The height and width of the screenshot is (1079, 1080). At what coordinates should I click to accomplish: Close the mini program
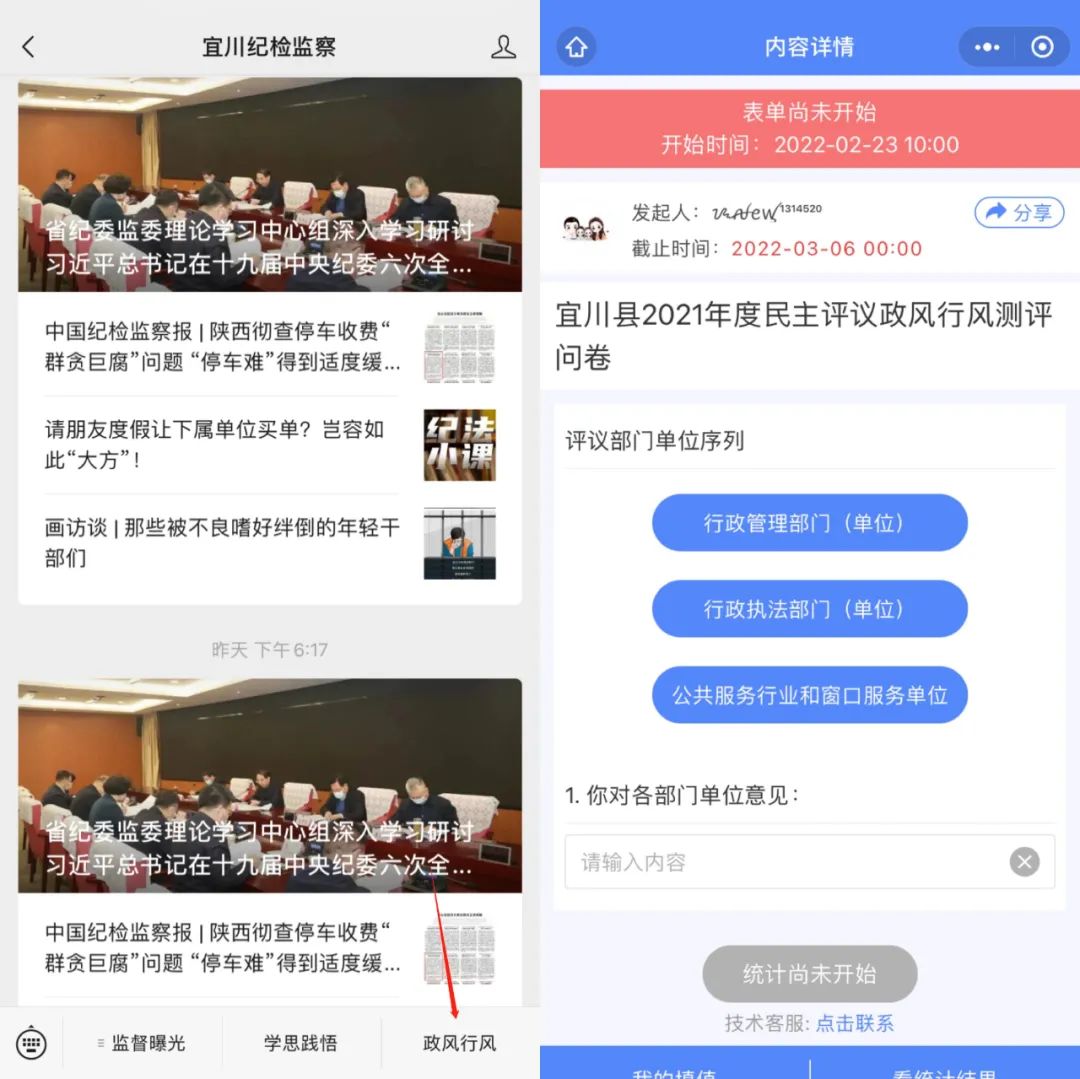click(x=1042, y=47)
